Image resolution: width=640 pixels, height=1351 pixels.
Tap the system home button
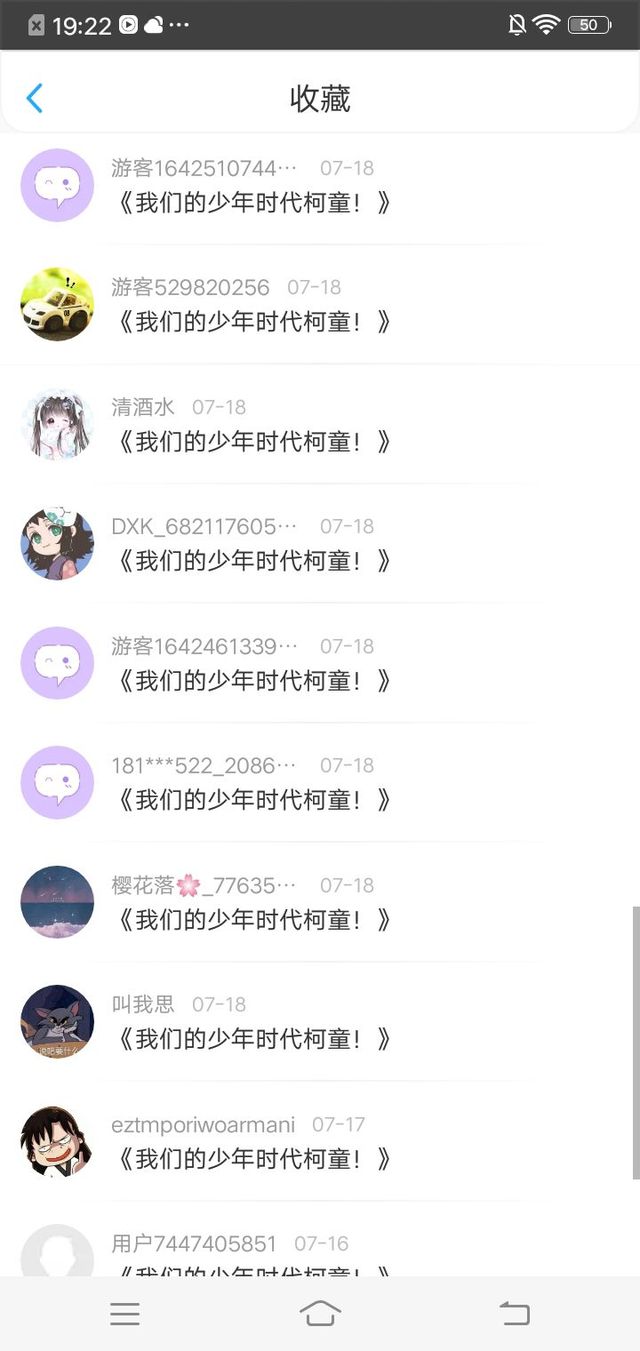coord(320,1314)
